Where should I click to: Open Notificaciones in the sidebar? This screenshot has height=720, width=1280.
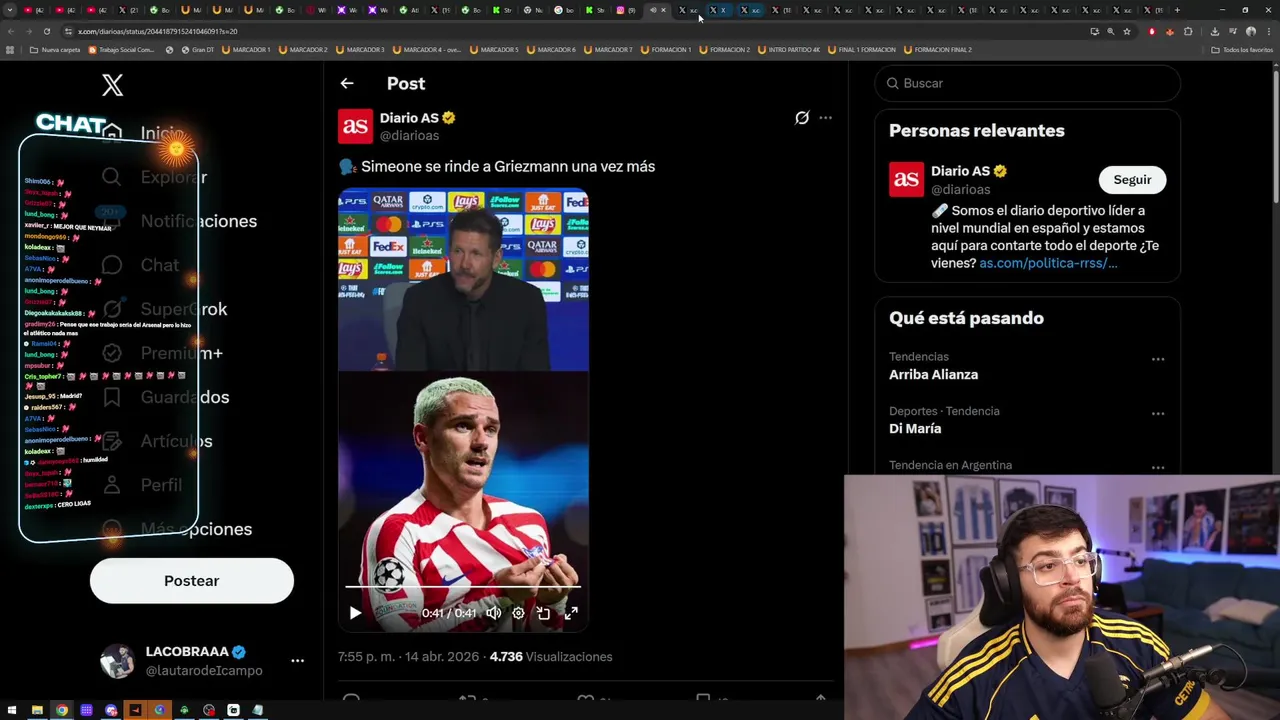(198, 221)
